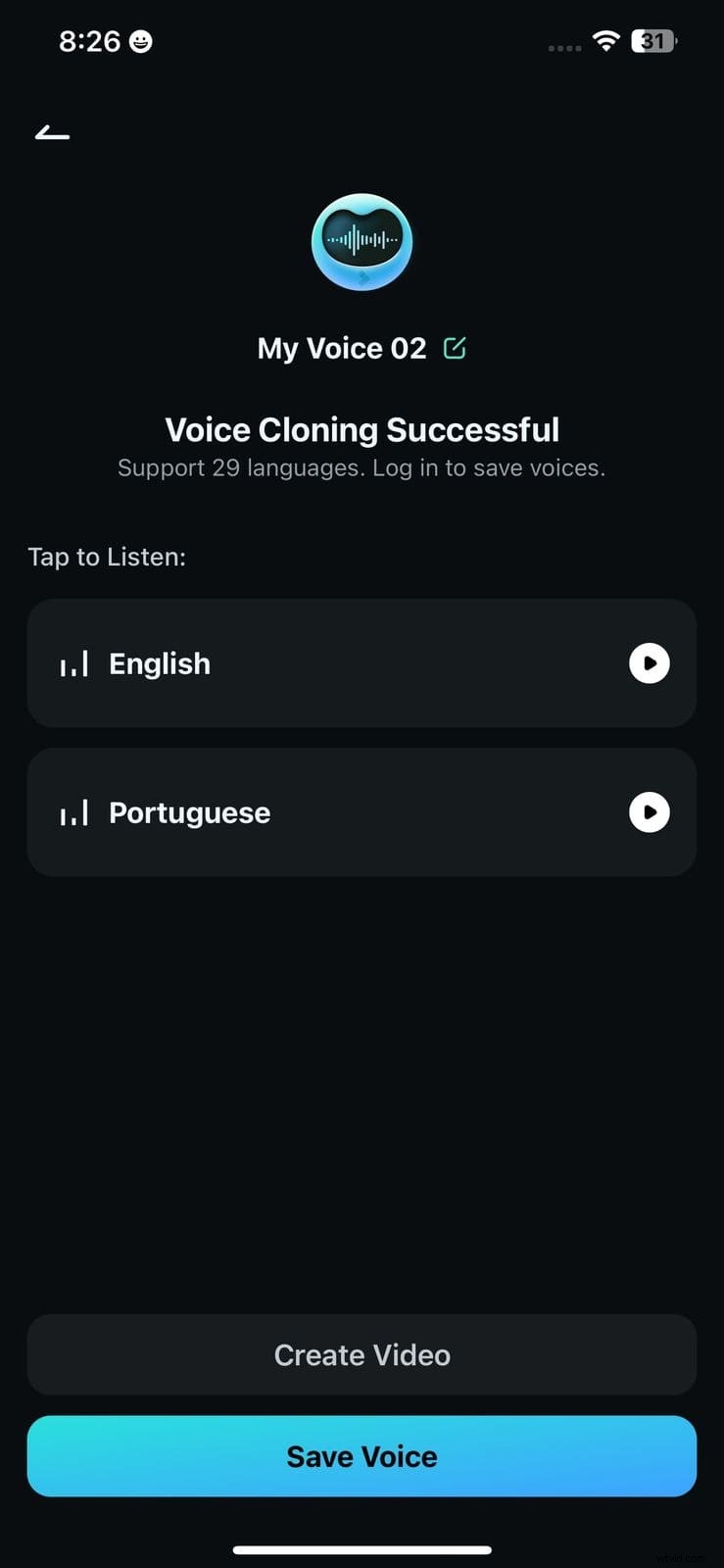The width and height of the screenshot is (724, 1568).
Task: Play the Portuguese voice sample
Action: point(649,812)
